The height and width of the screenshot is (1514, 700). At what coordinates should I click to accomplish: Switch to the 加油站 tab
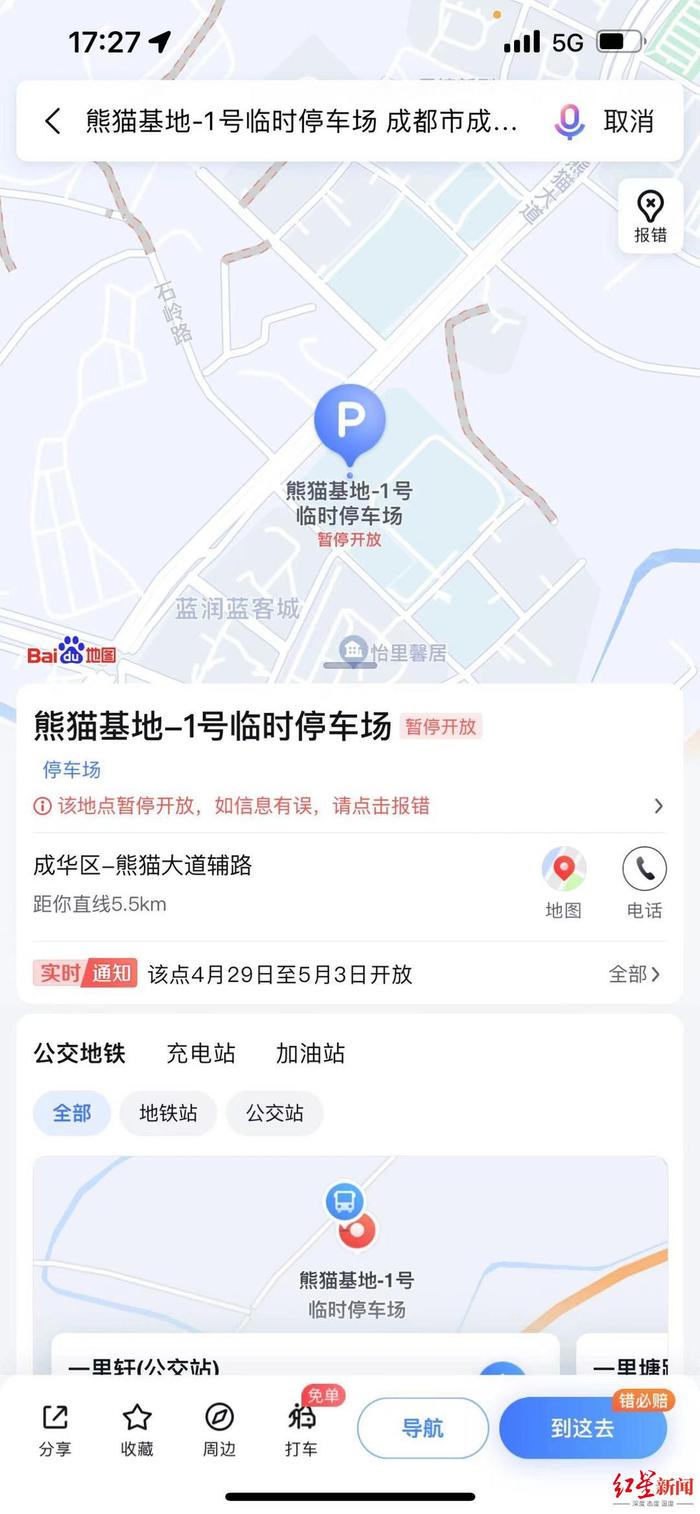tap(311, 1053)
